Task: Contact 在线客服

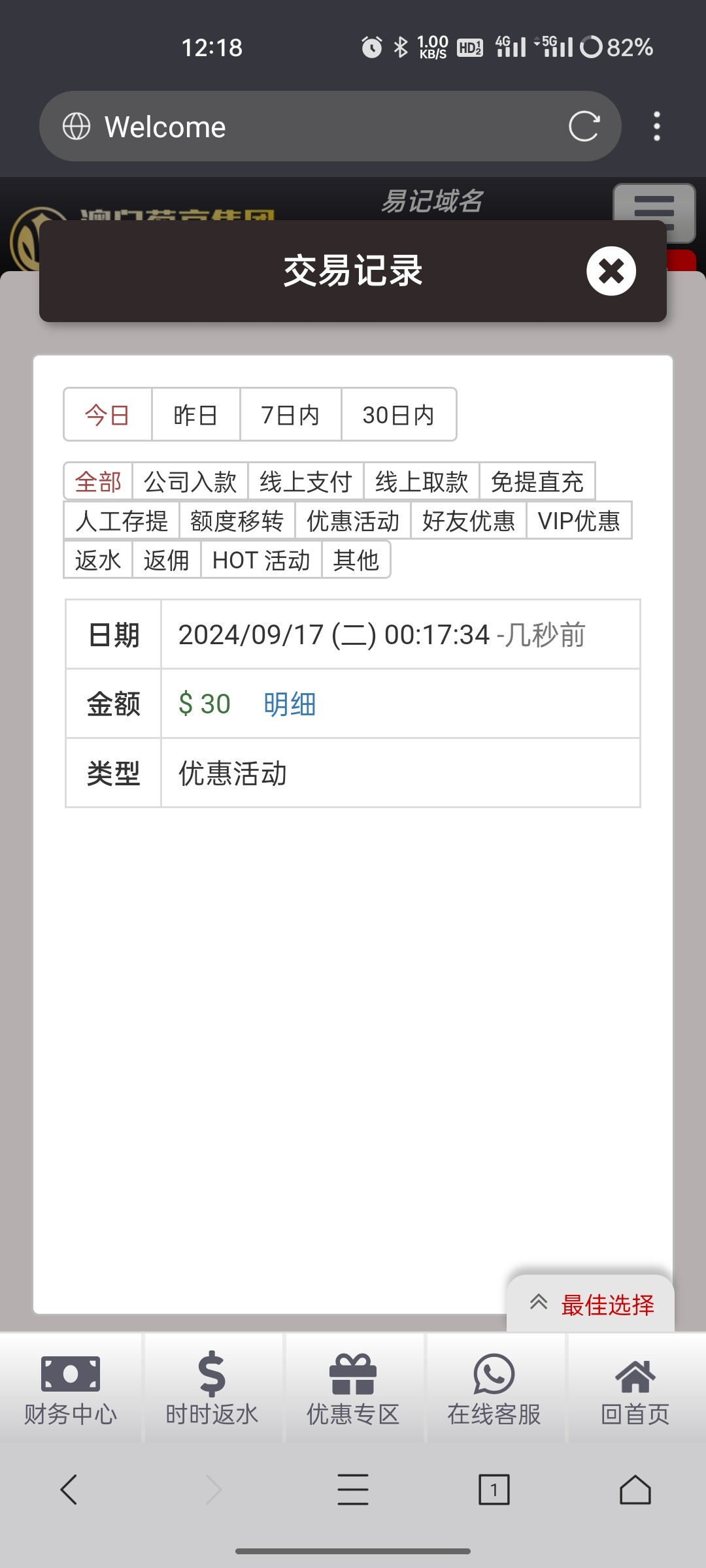Action: (x=494, y=1388)
